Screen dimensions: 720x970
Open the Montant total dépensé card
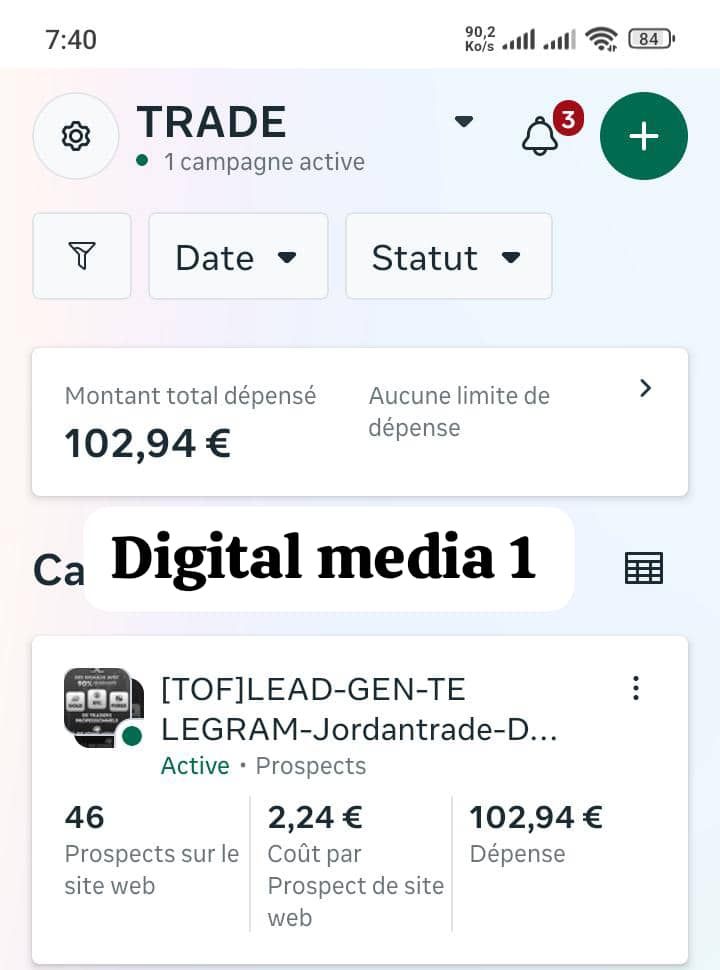[x=359, y=421]
